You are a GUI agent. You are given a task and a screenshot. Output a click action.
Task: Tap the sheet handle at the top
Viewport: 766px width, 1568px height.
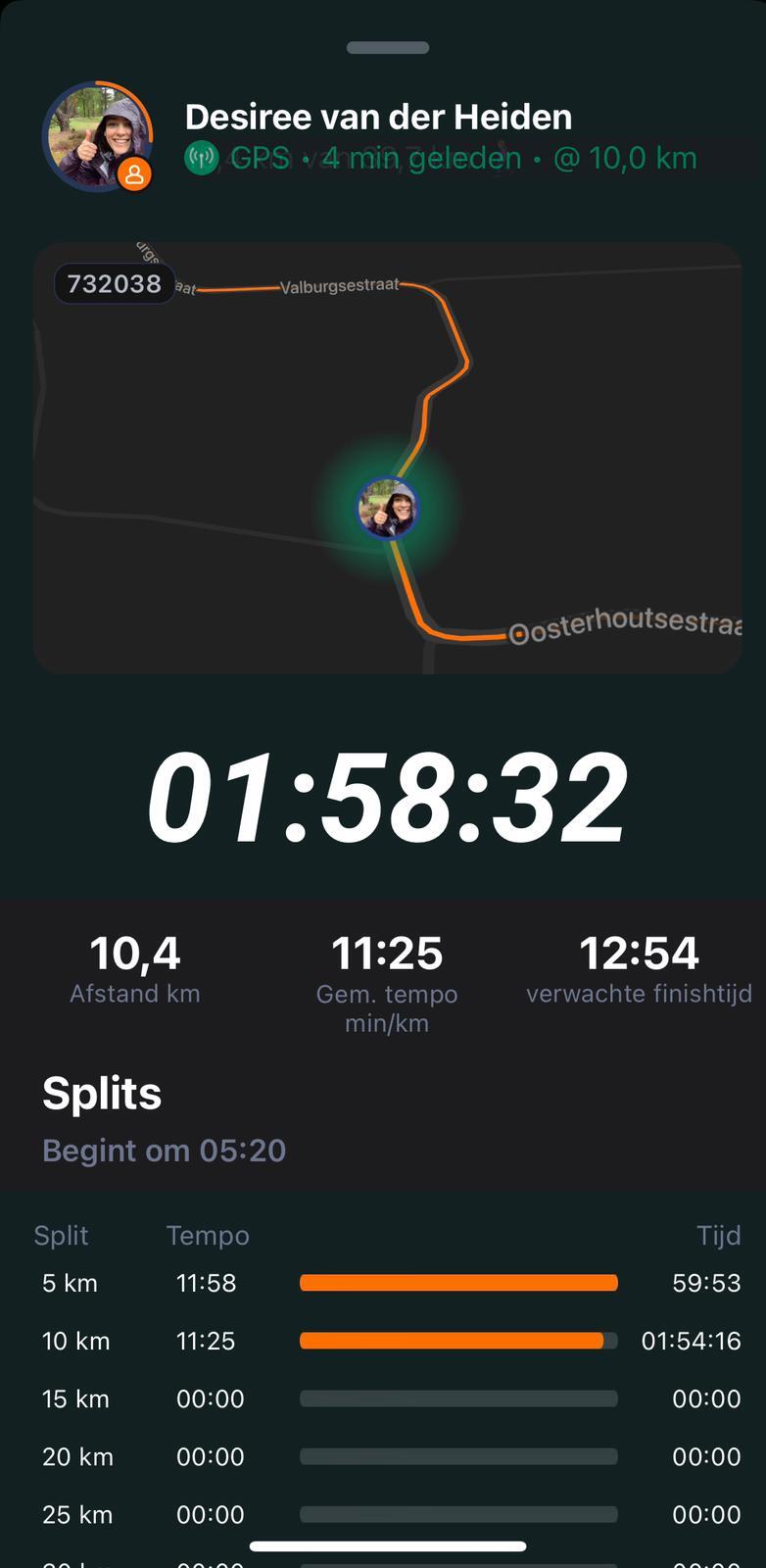(388, 48)
